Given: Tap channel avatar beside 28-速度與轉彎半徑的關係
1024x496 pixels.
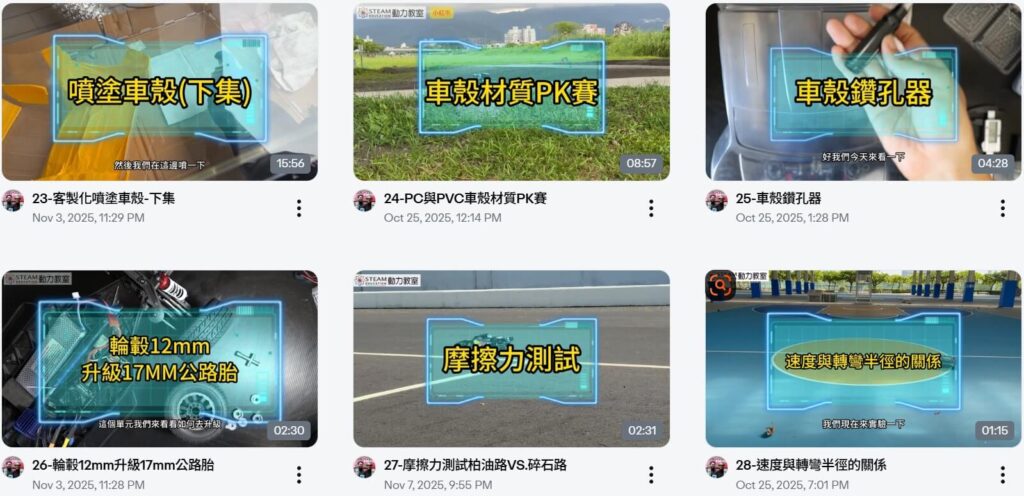Looking at the screenshot, I should tap(716, 467).
